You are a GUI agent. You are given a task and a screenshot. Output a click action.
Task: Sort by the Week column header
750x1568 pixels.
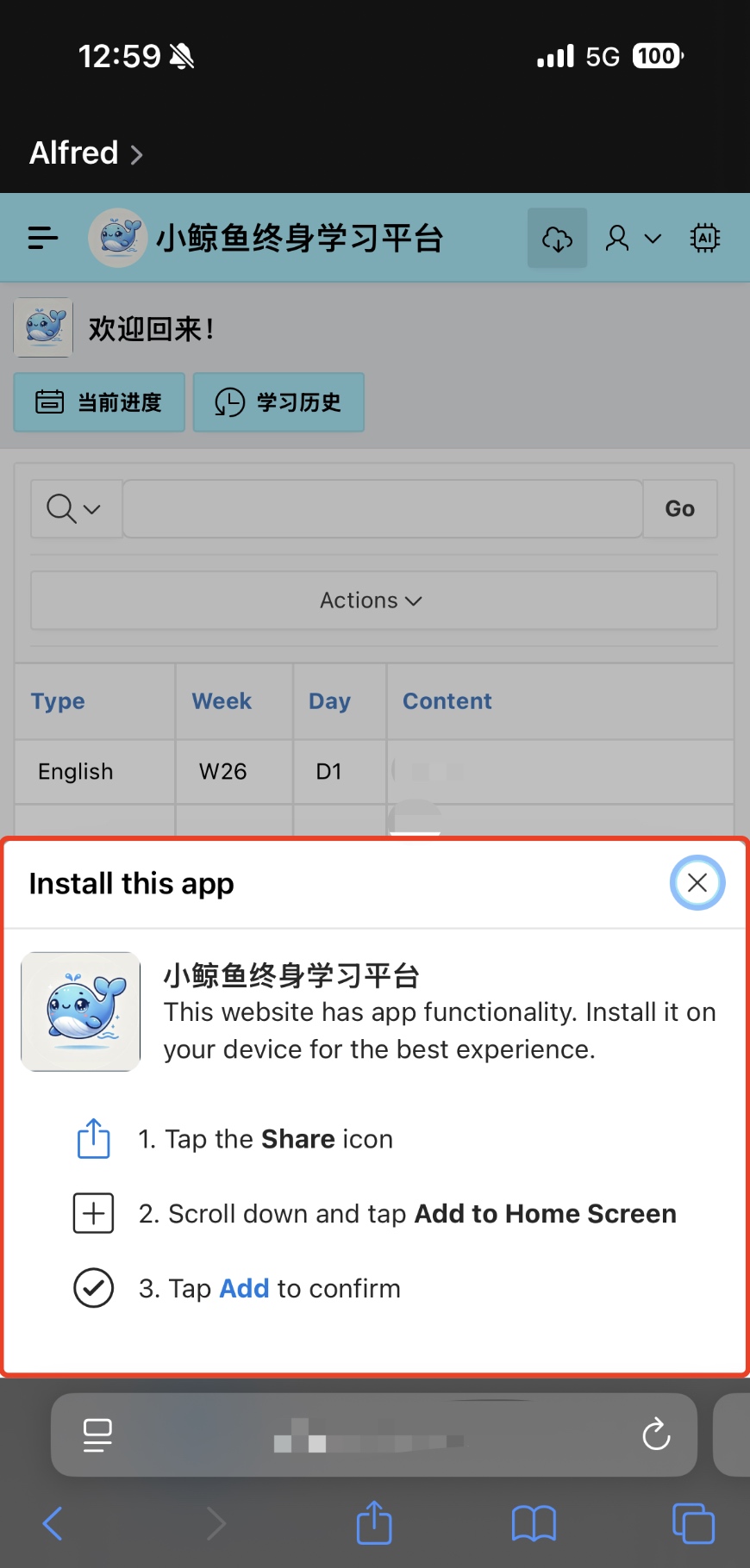[222, 701]
